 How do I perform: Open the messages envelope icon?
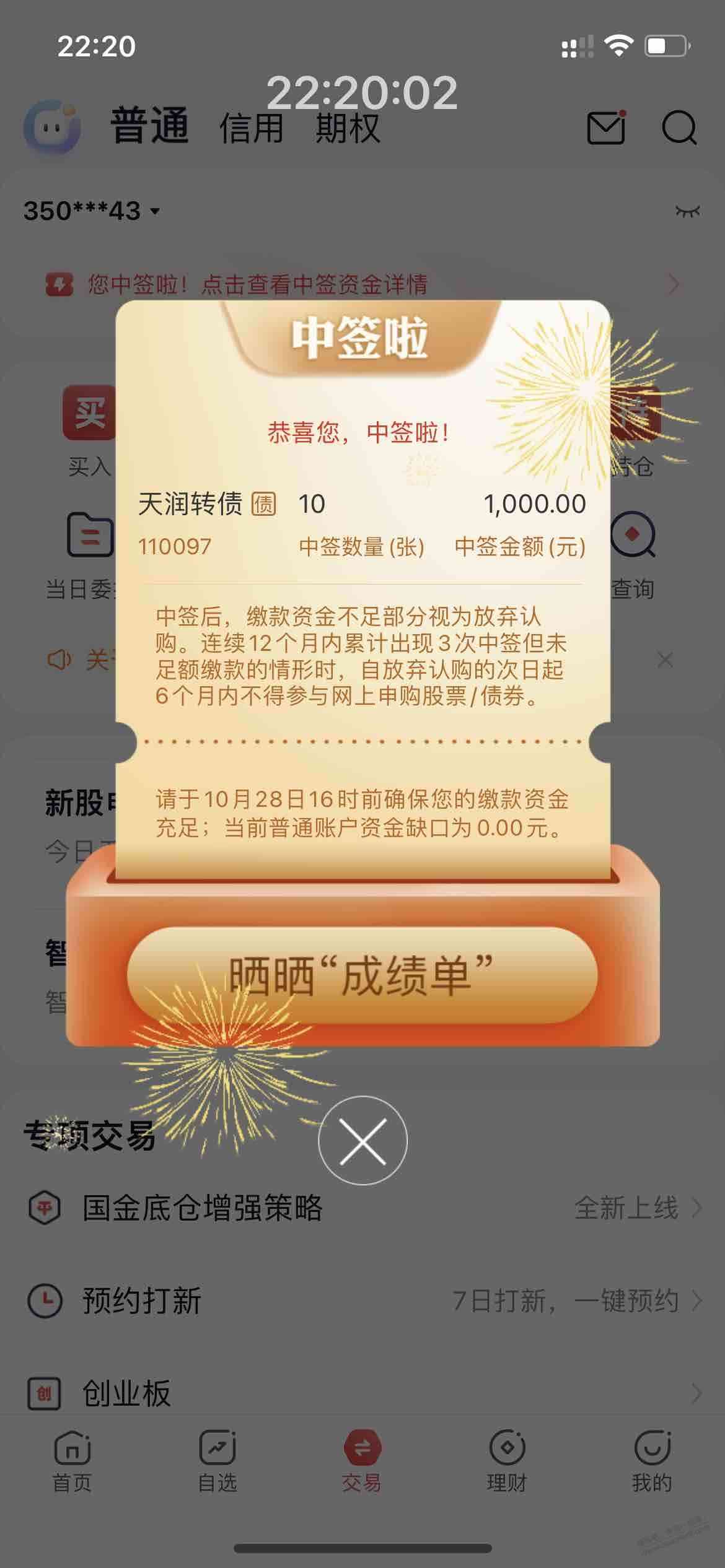605,128
